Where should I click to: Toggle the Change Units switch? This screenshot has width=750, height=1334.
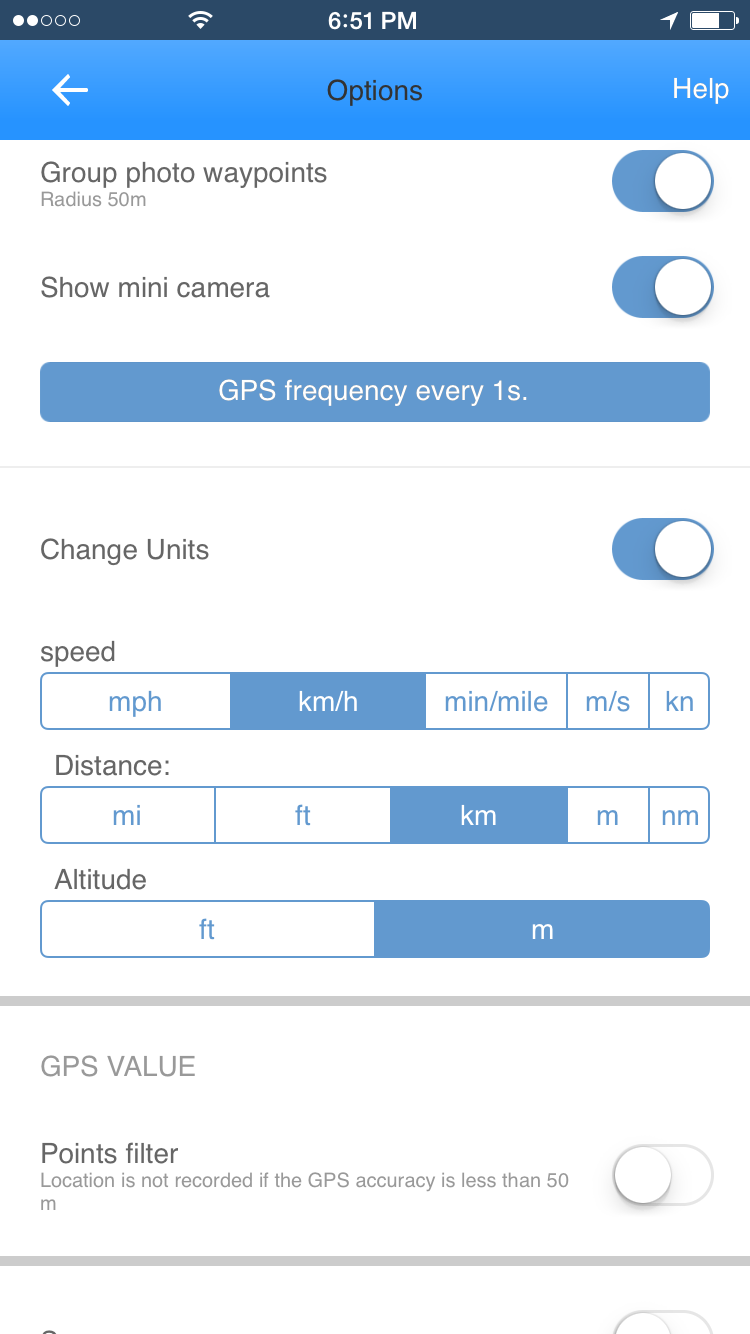coord(662,550)
